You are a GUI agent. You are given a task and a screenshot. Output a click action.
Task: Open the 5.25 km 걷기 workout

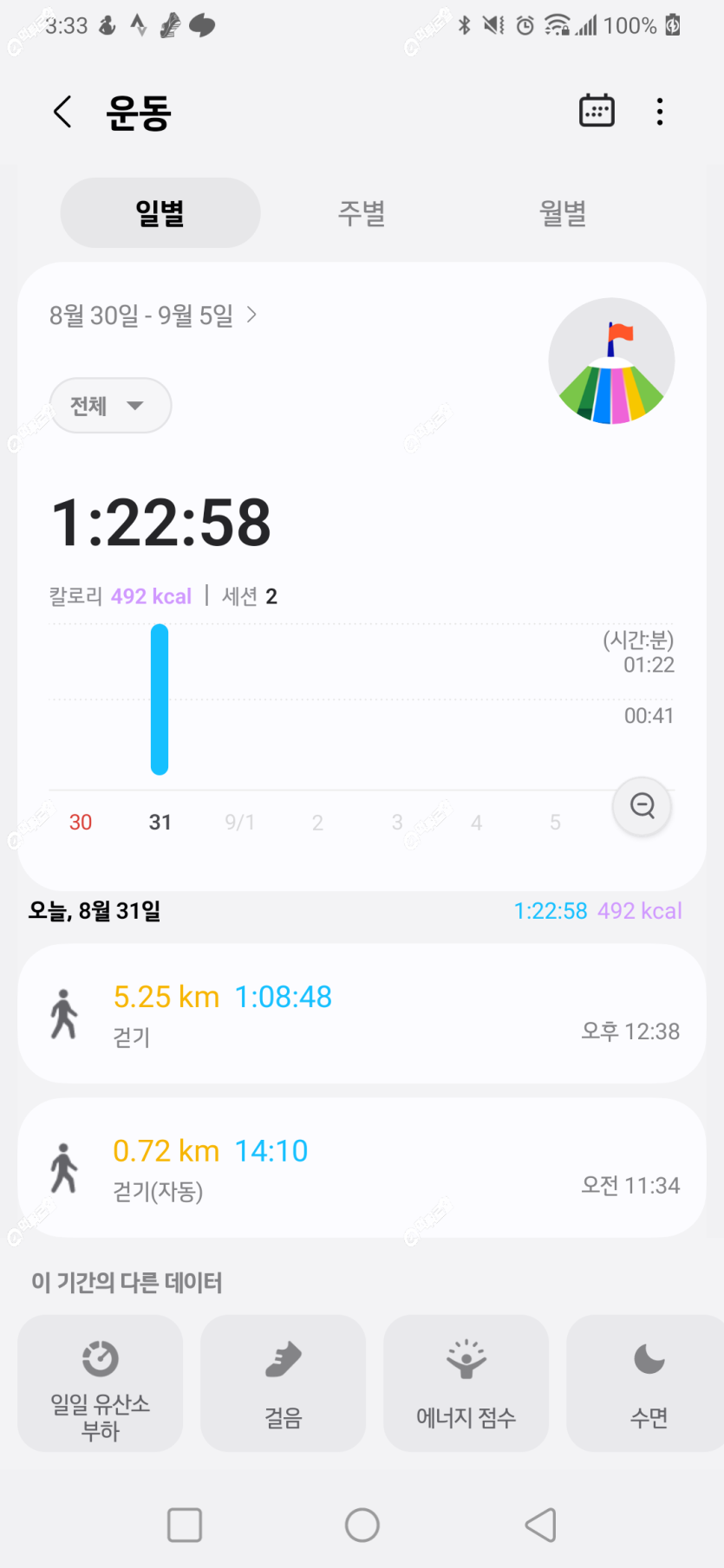click(x=362, y=1013)
